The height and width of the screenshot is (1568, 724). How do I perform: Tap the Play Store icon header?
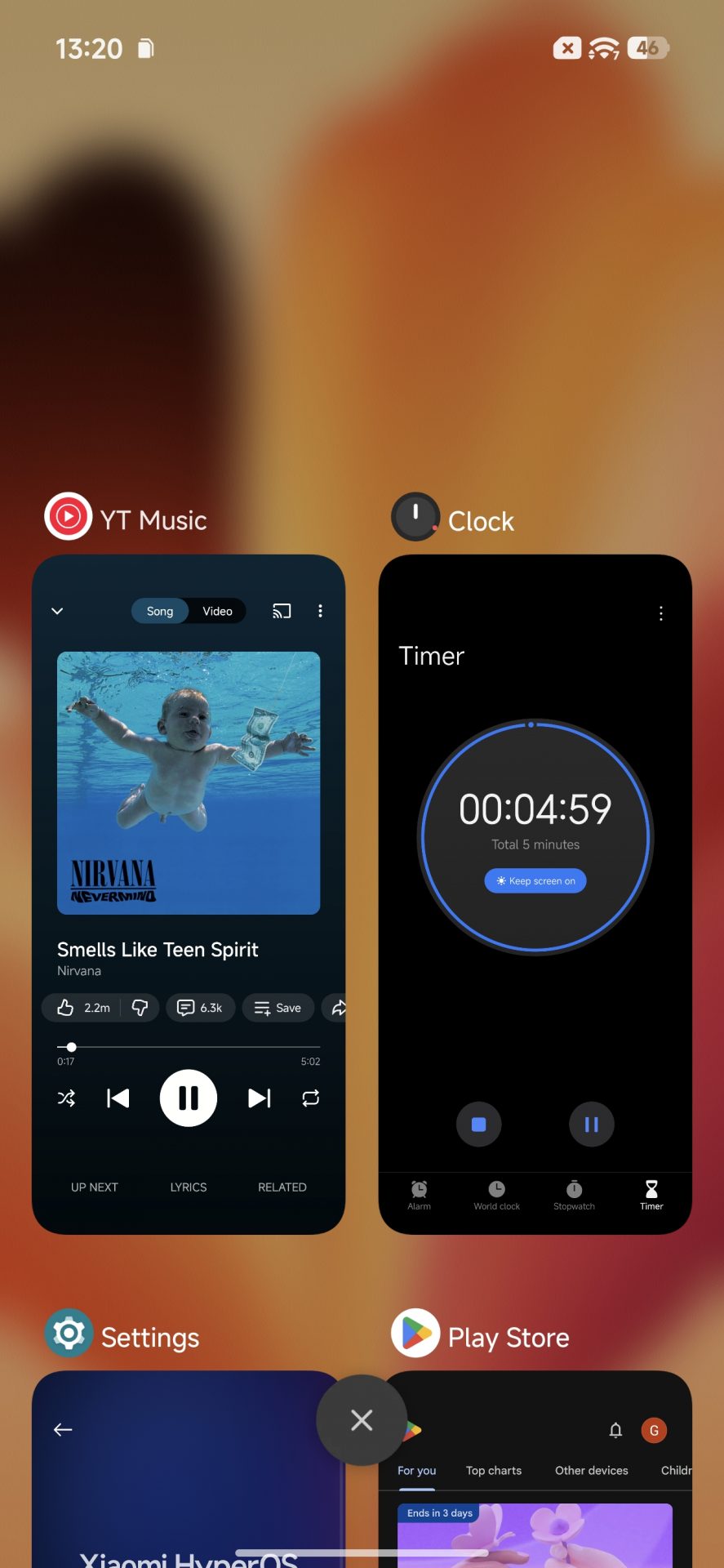point(415,1334)
